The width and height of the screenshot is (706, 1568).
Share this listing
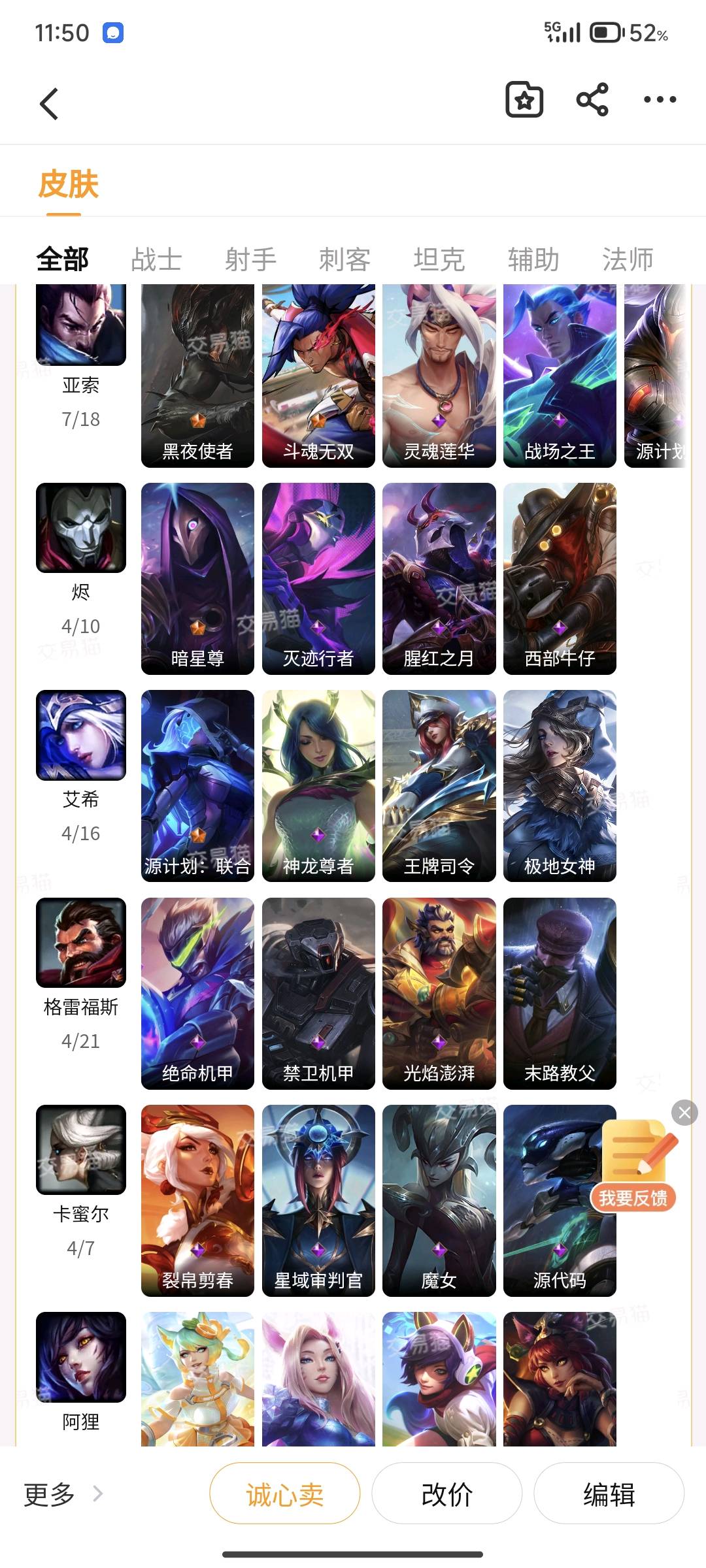click(592, 100)
